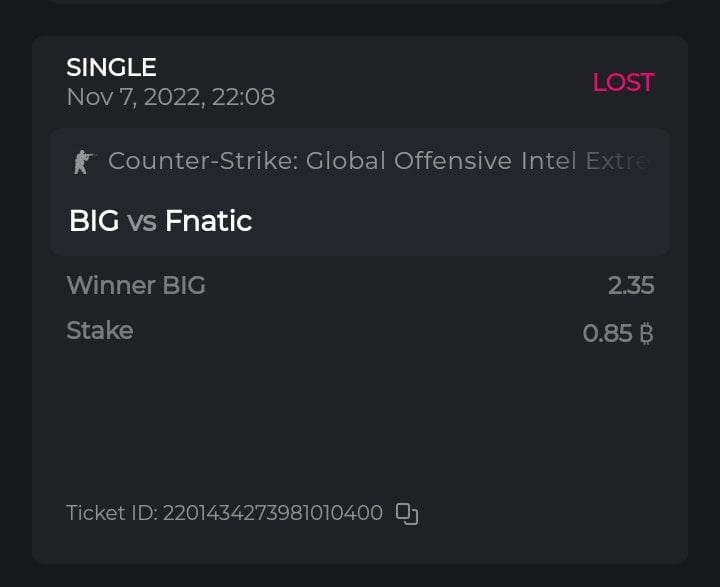The width and height of the screenshot is (720, 587).
Task: Copy the ticket ID to clipboard
Action: point(406,514)
